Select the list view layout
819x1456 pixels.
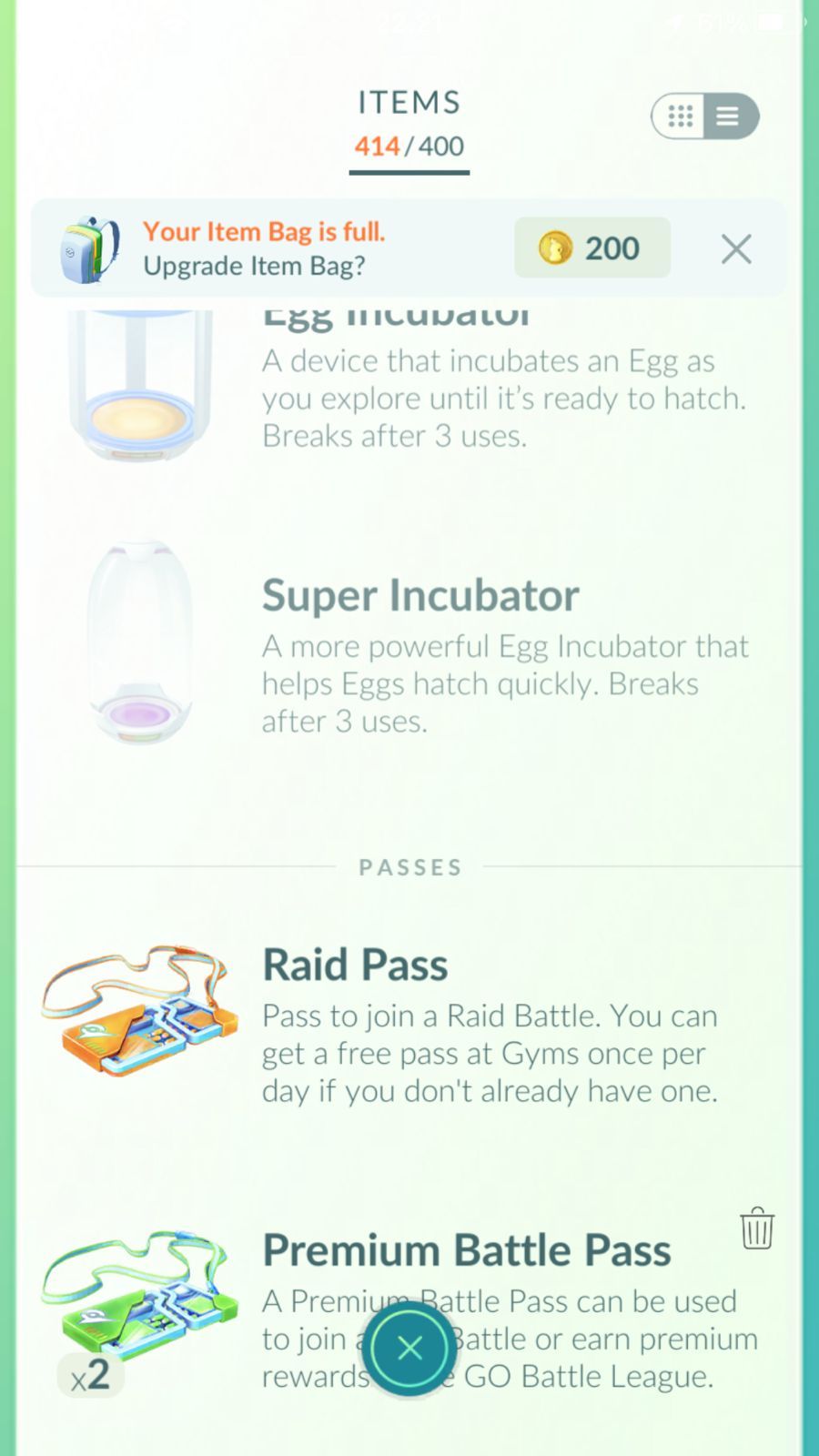[x=730, y=116]
